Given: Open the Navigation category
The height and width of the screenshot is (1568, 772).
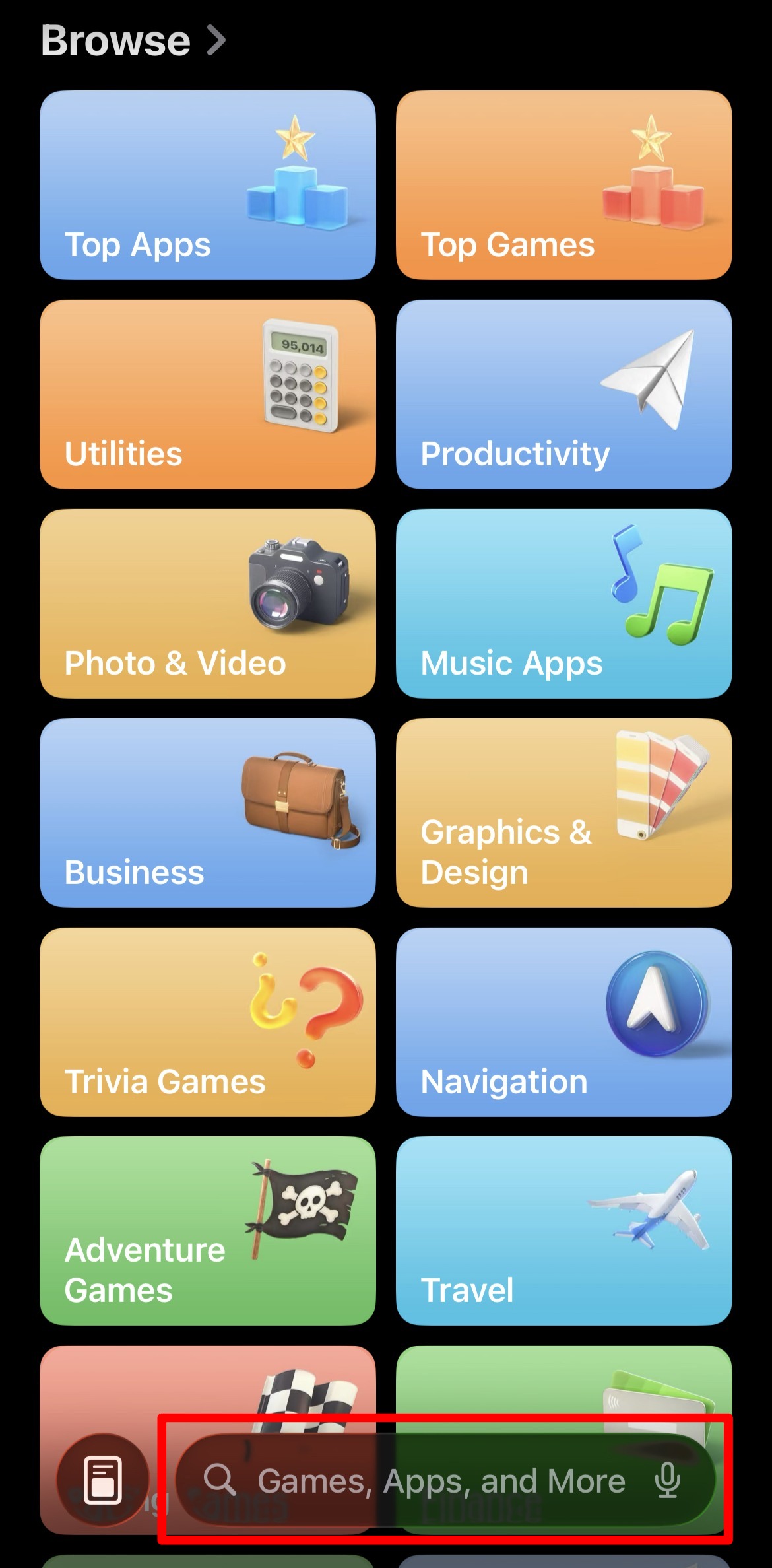Looking at the screenshot, I should coord(563,1022).
